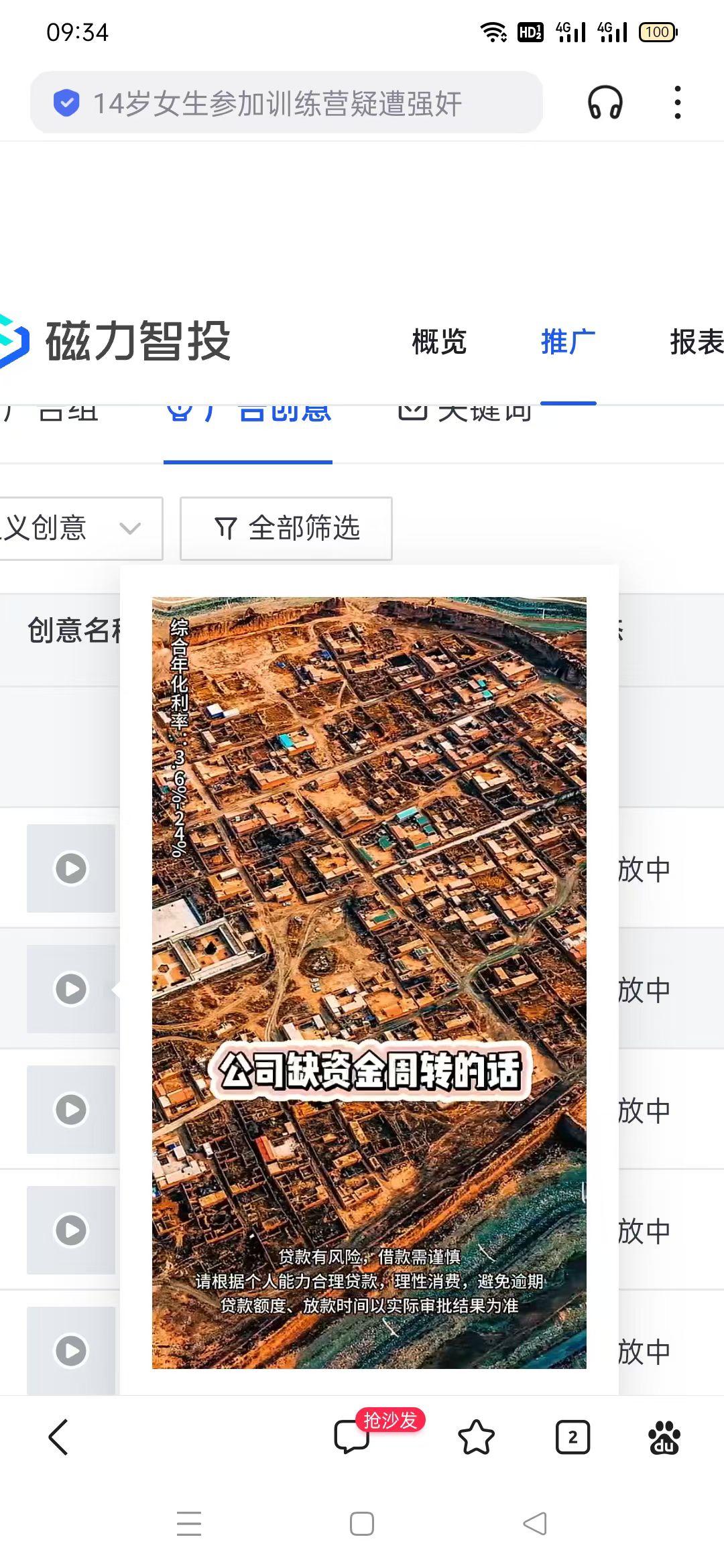
Task: Tap the system home button
Action: 362,1524
